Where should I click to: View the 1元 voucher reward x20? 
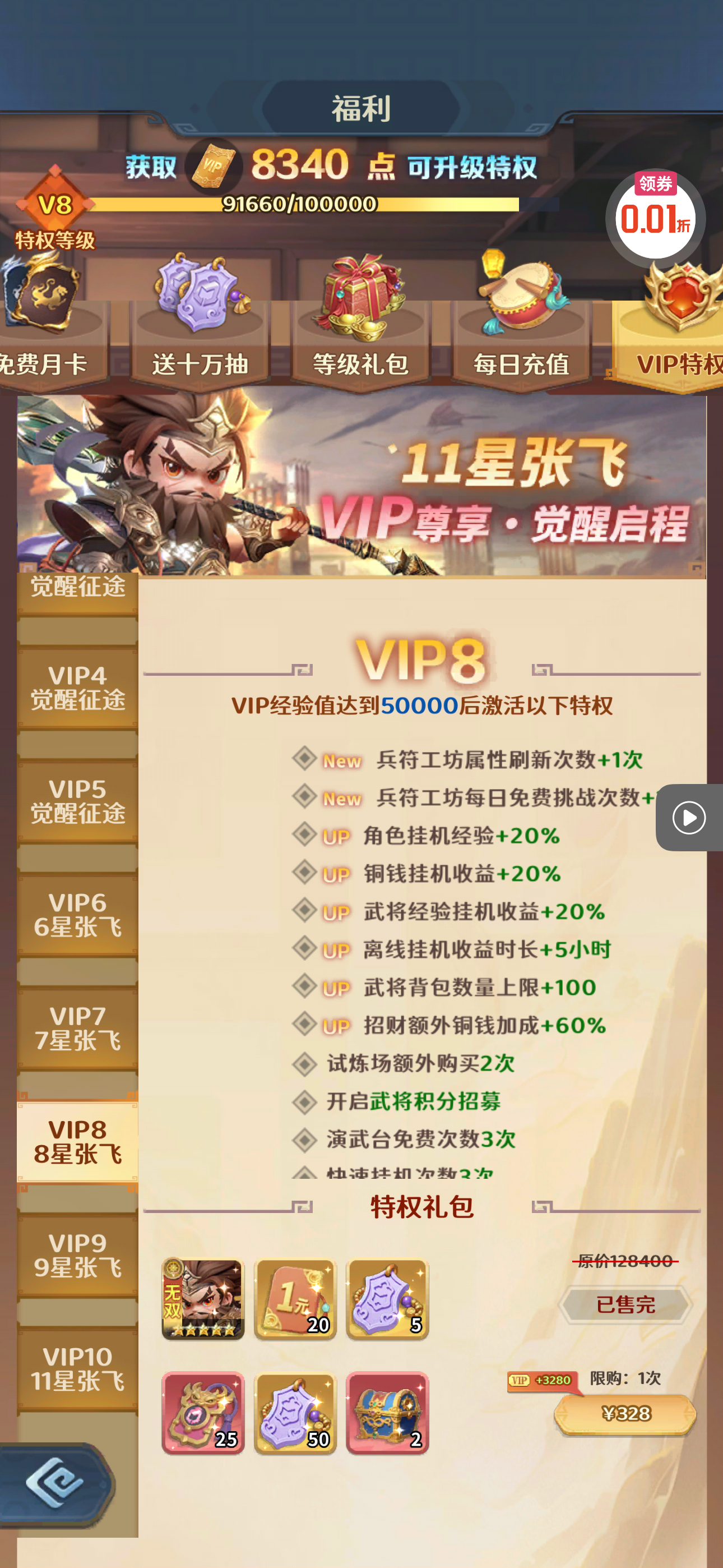point(295,1299)
